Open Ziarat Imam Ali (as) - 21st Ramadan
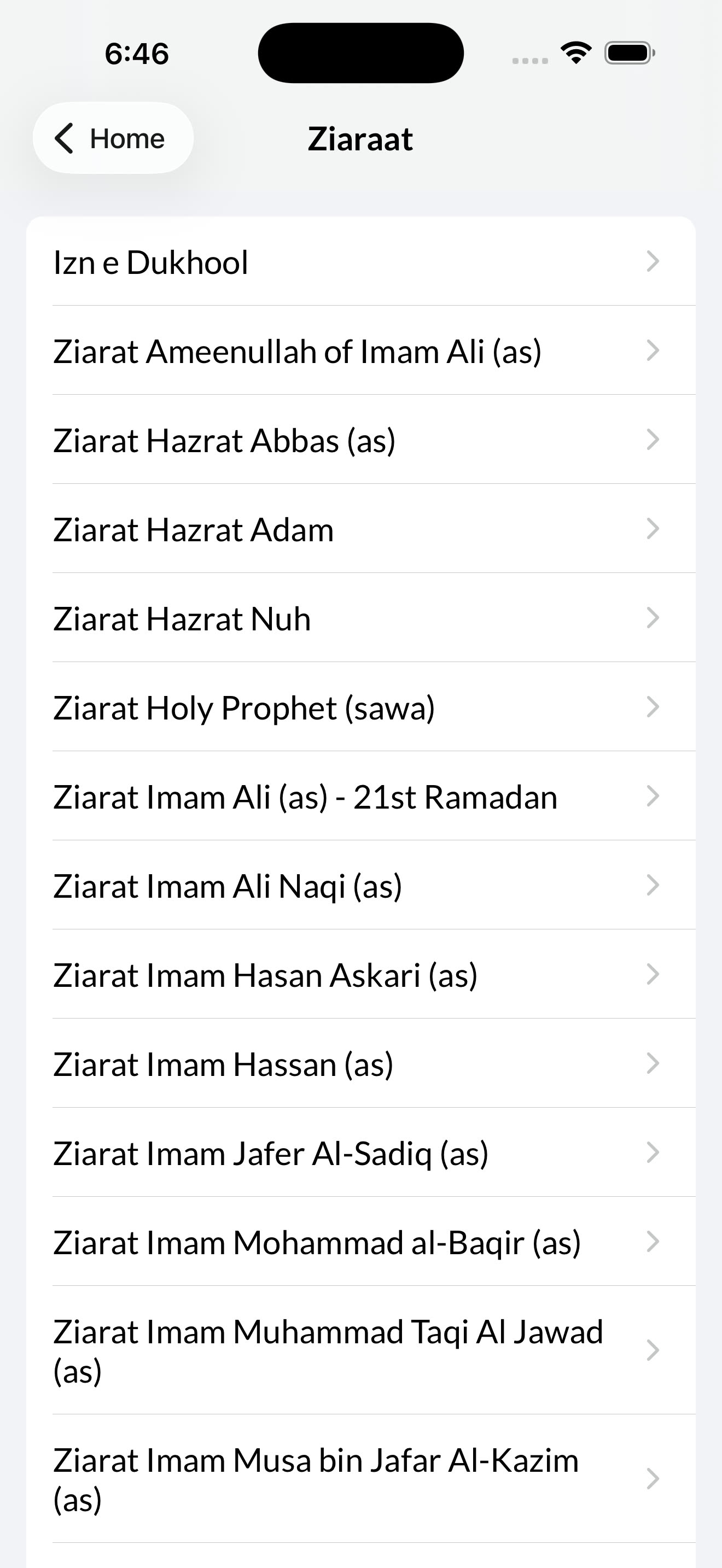Image resolution: width=722 pixels, height=1568 pixels. [304, 796]
